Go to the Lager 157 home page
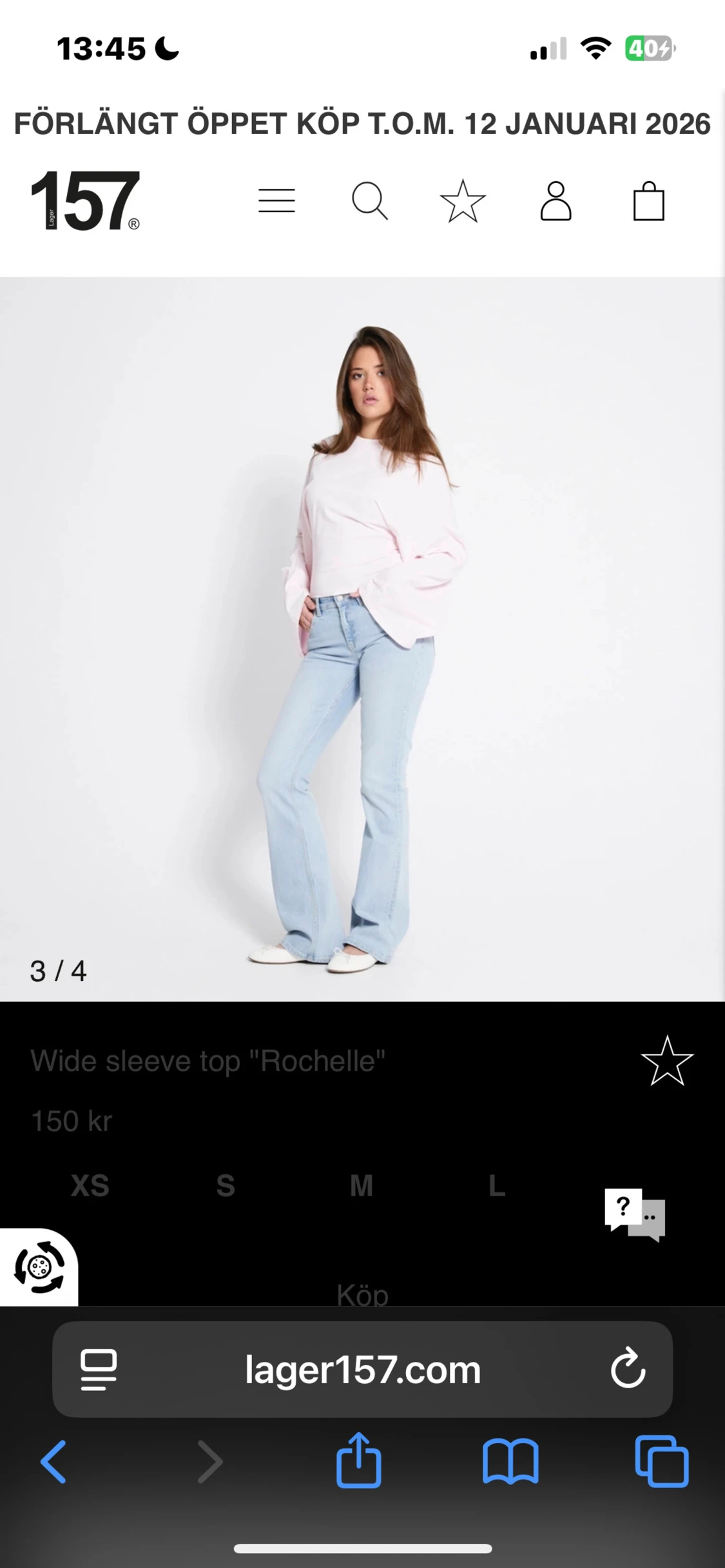 coord(85,200)
